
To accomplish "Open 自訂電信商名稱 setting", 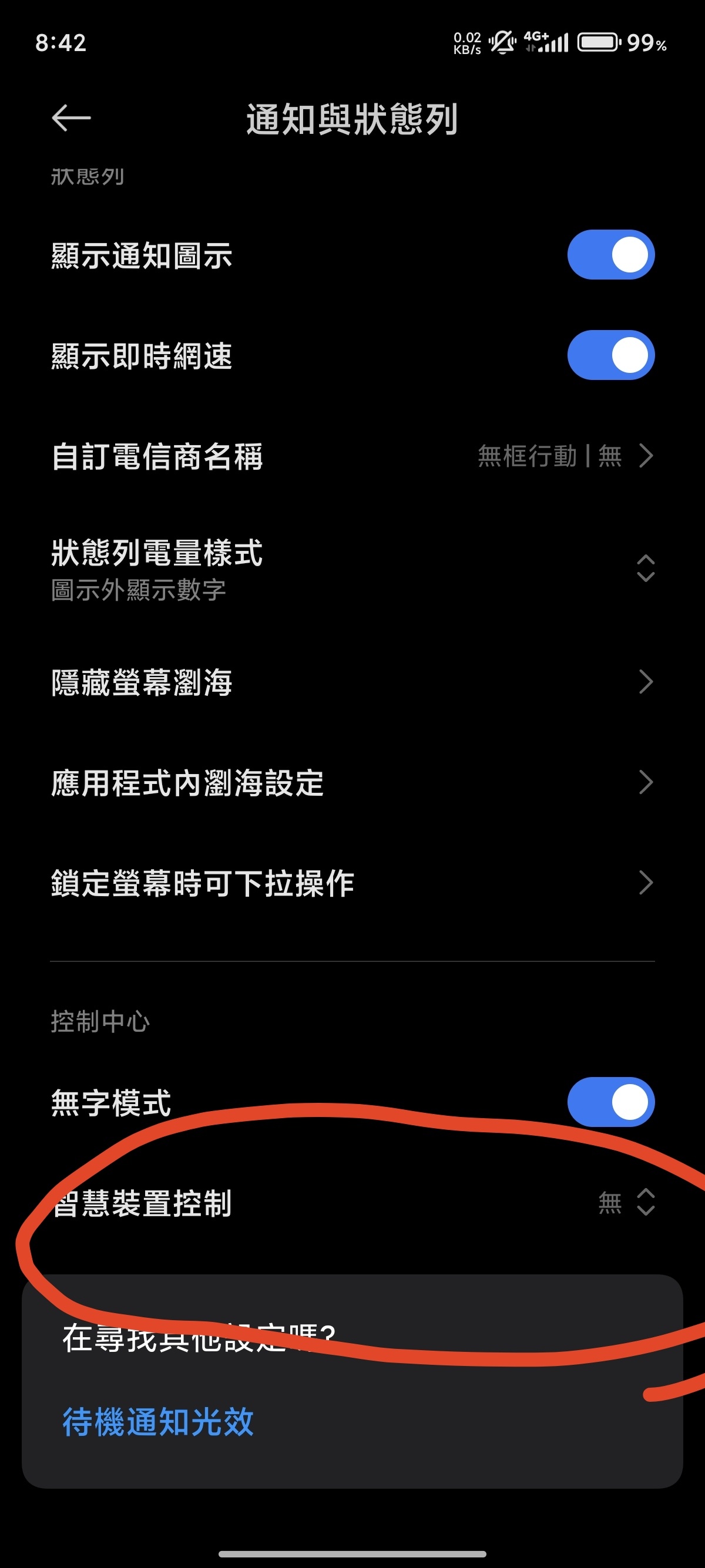I will click(x=352, y=456).
